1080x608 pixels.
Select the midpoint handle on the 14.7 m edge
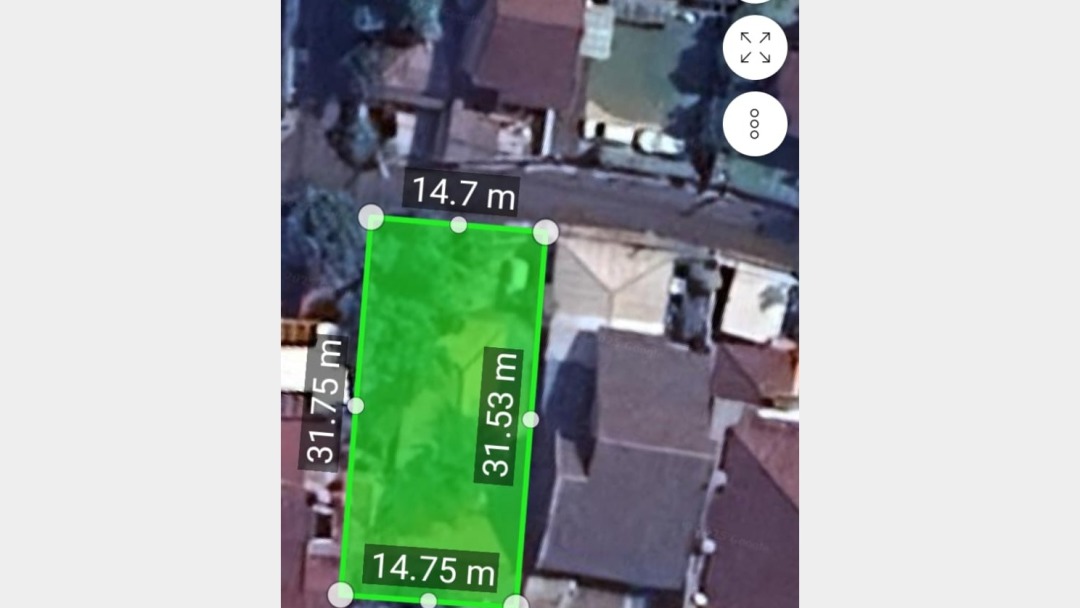[x=458, y=225]
